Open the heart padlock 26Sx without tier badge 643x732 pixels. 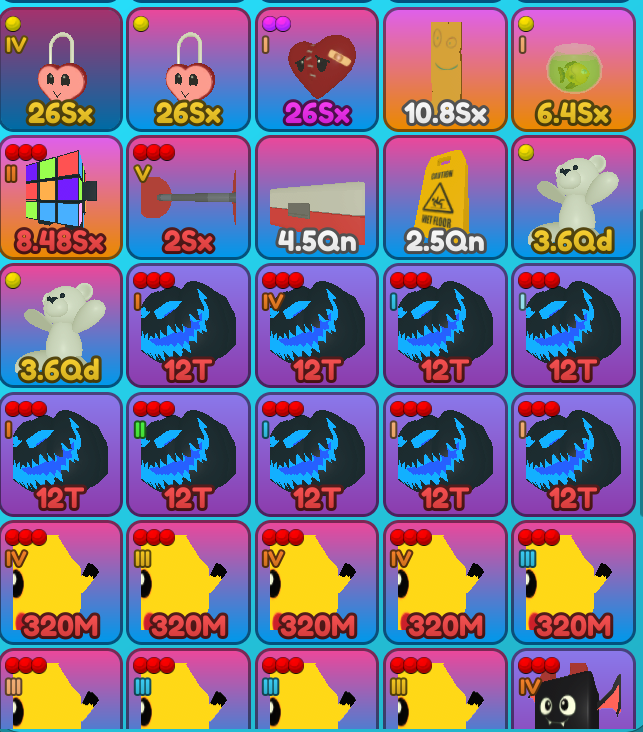[x=188, y=70]
